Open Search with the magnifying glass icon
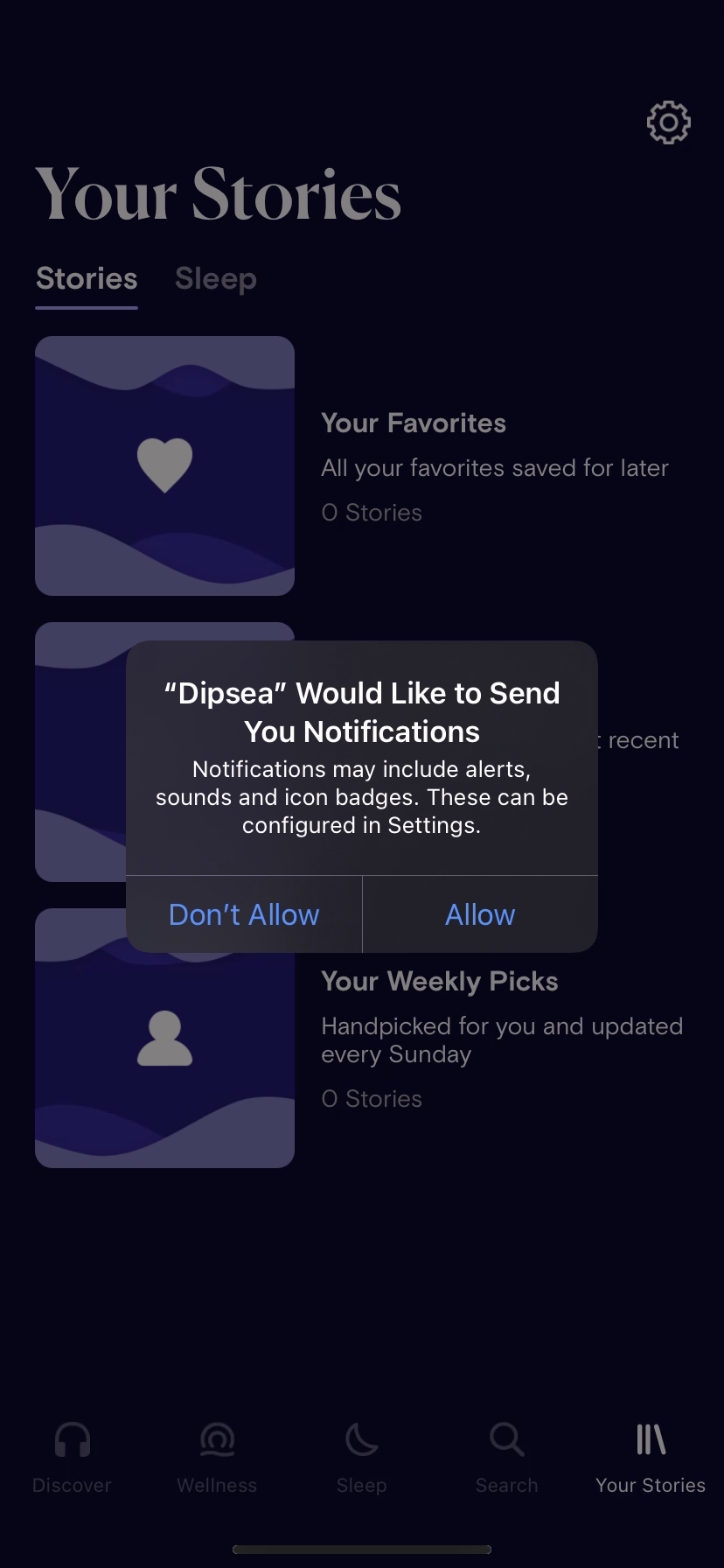Screen dimensions: 724x1568 [506, 1439]
